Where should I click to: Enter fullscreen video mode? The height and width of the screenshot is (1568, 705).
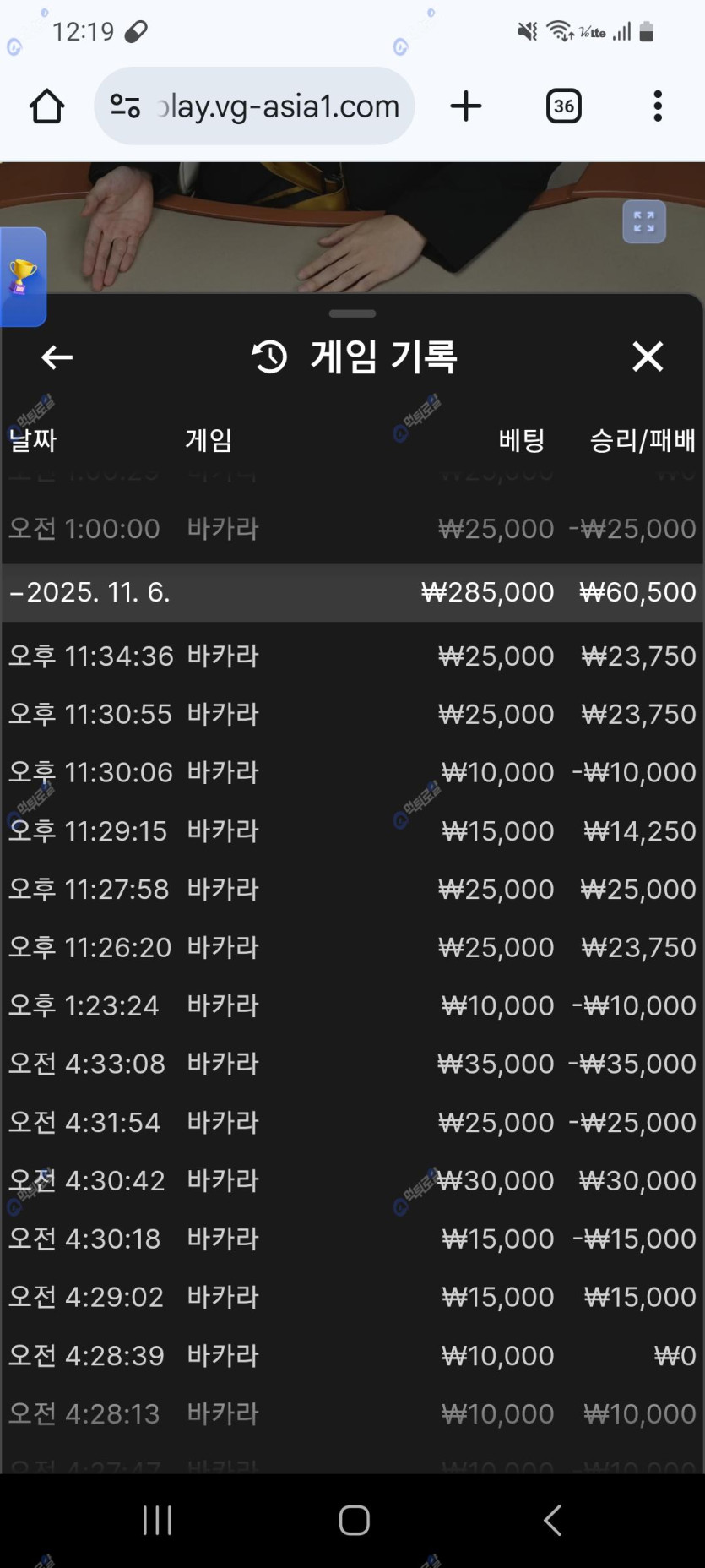[x=644, y=222]
